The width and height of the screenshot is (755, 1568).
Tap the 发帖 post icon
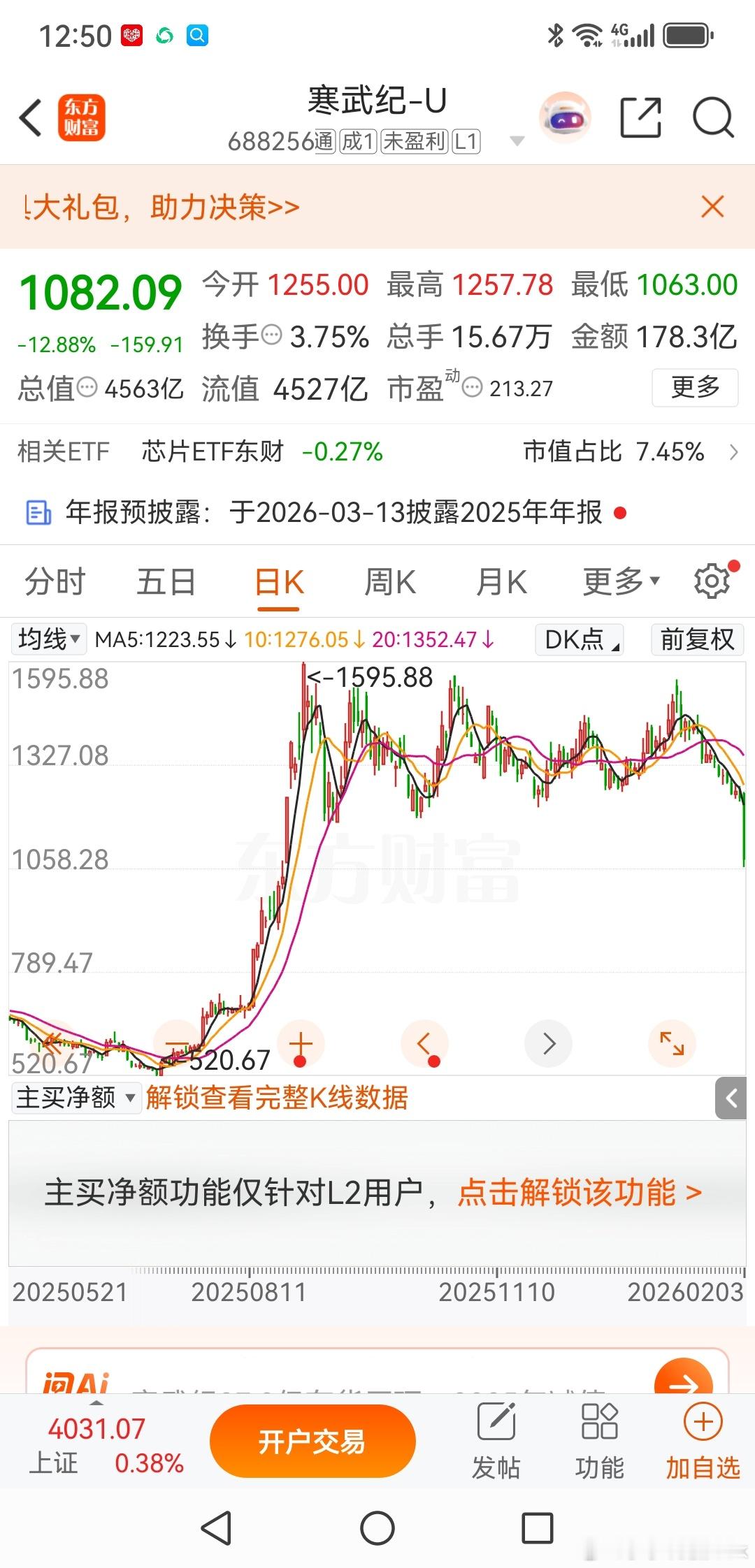(x=498, y=1441)
